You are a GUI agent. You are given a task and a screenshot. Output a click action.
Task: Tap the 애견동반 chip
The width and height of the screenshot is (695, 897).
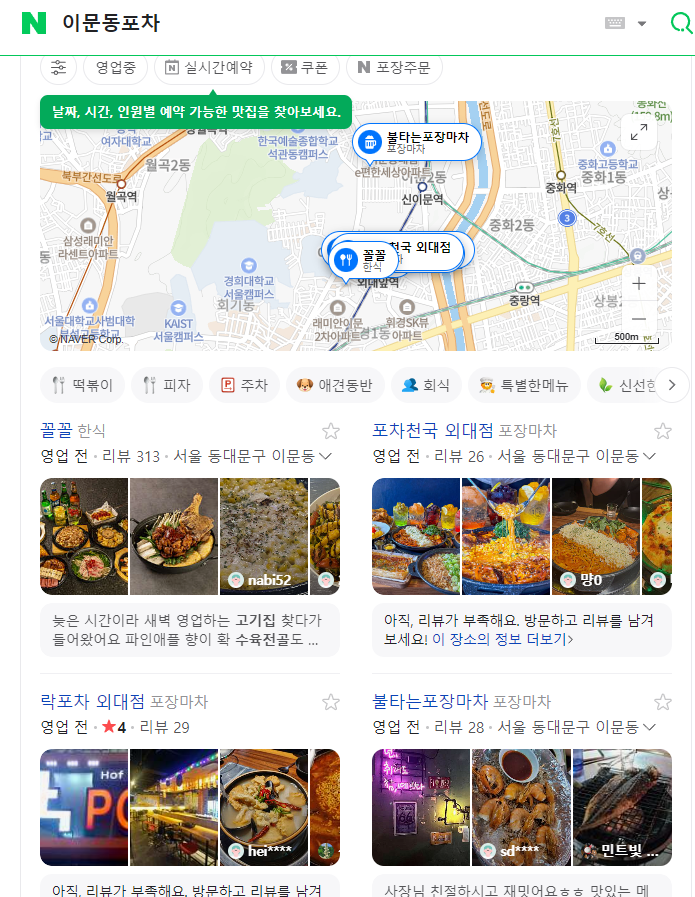[334, 385]
